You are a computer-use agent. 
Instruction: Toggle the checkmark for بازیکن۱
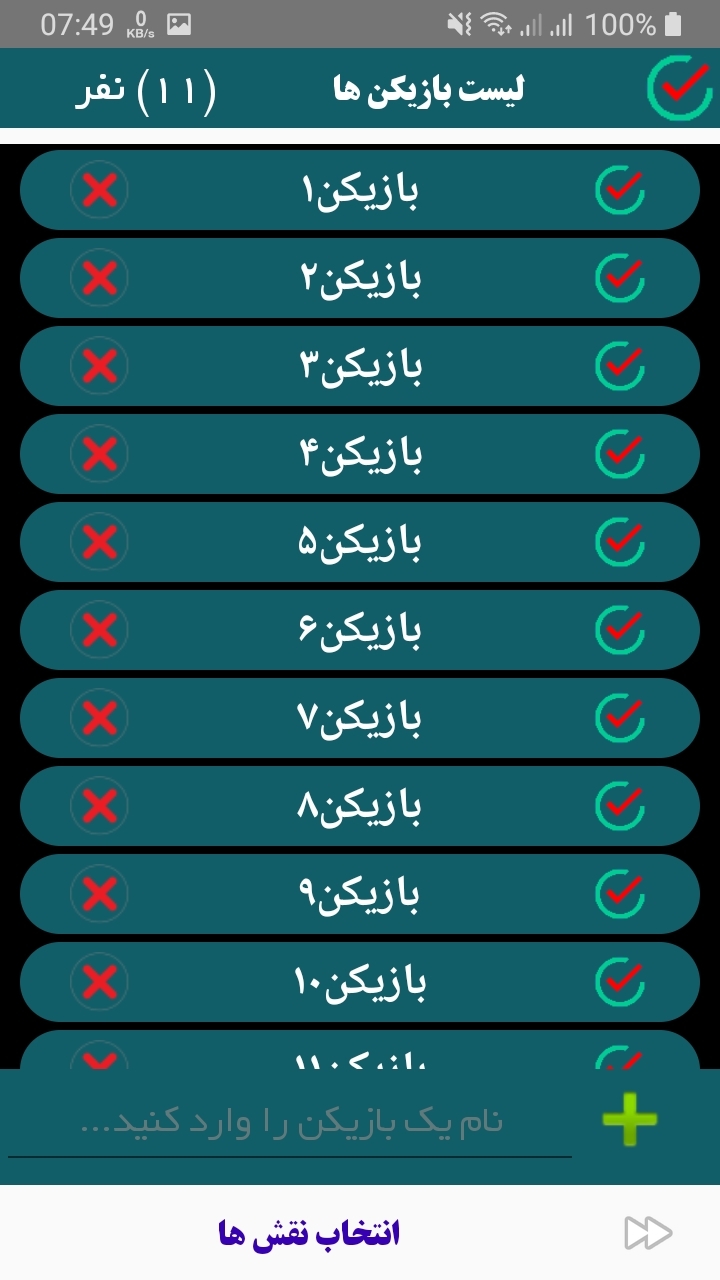point(620,190)
